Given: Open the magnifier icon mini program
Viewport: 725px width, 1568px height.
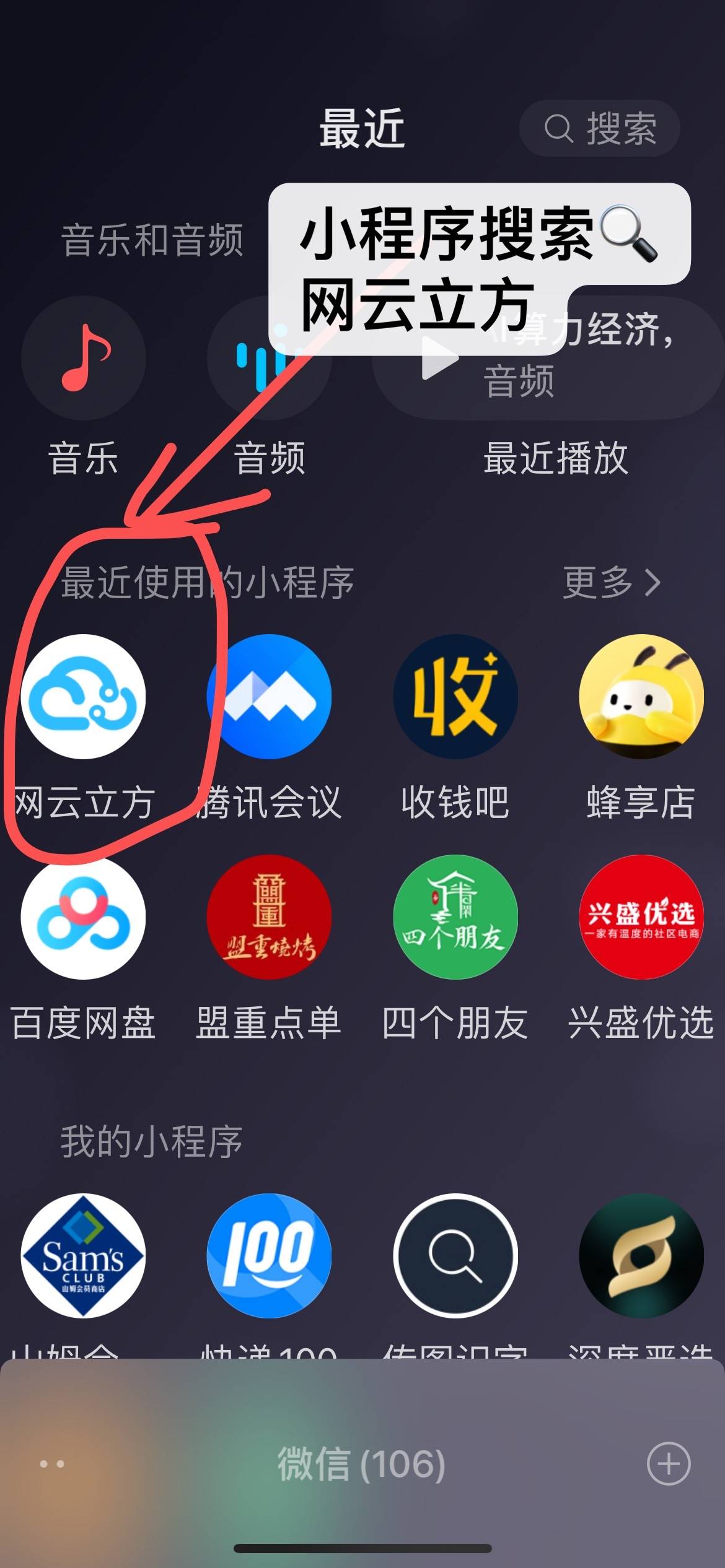Looking at the screenshot, I should pos(455,1255).
